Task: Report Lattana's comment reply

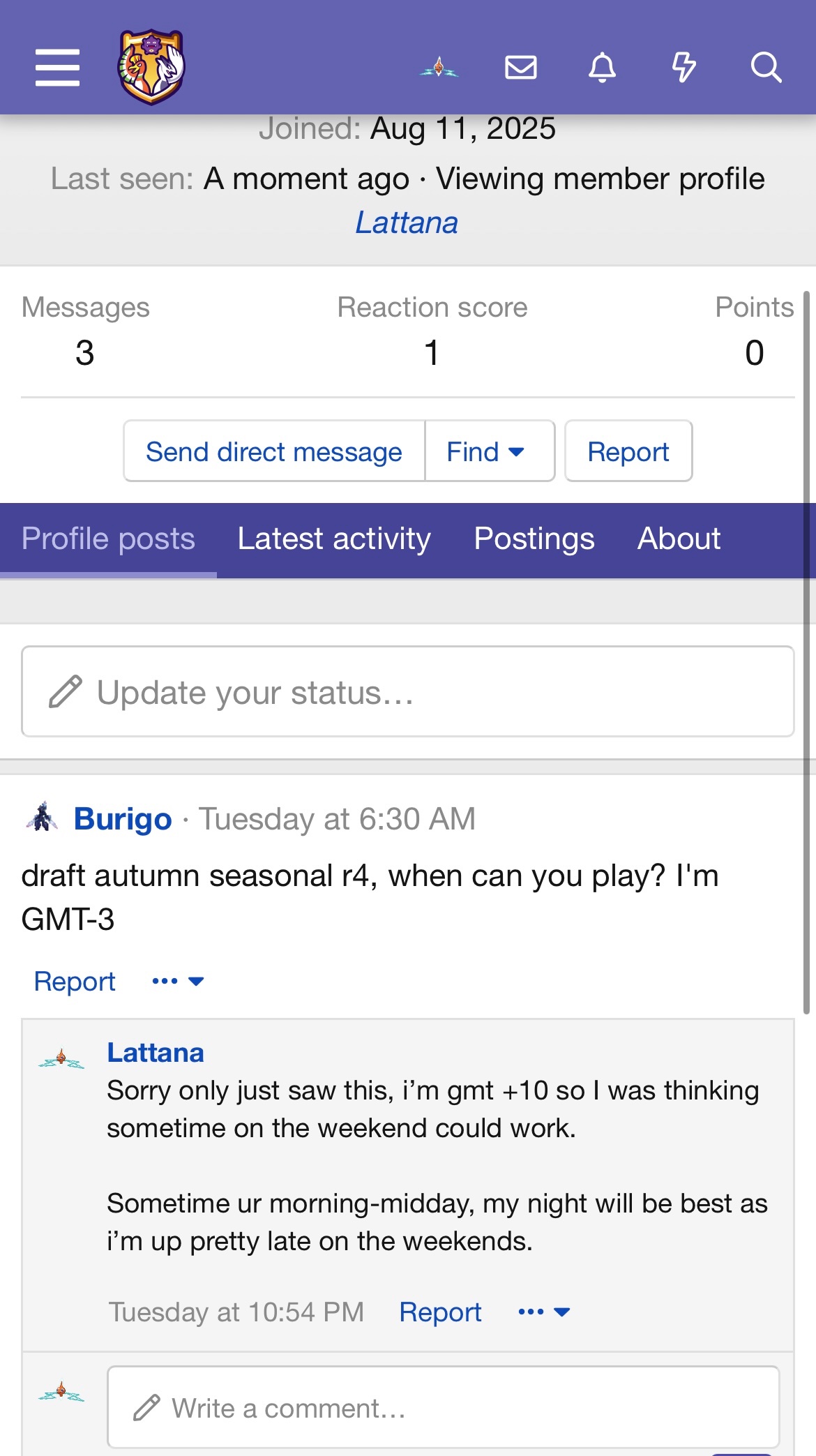Action: tap(440, 1312)
